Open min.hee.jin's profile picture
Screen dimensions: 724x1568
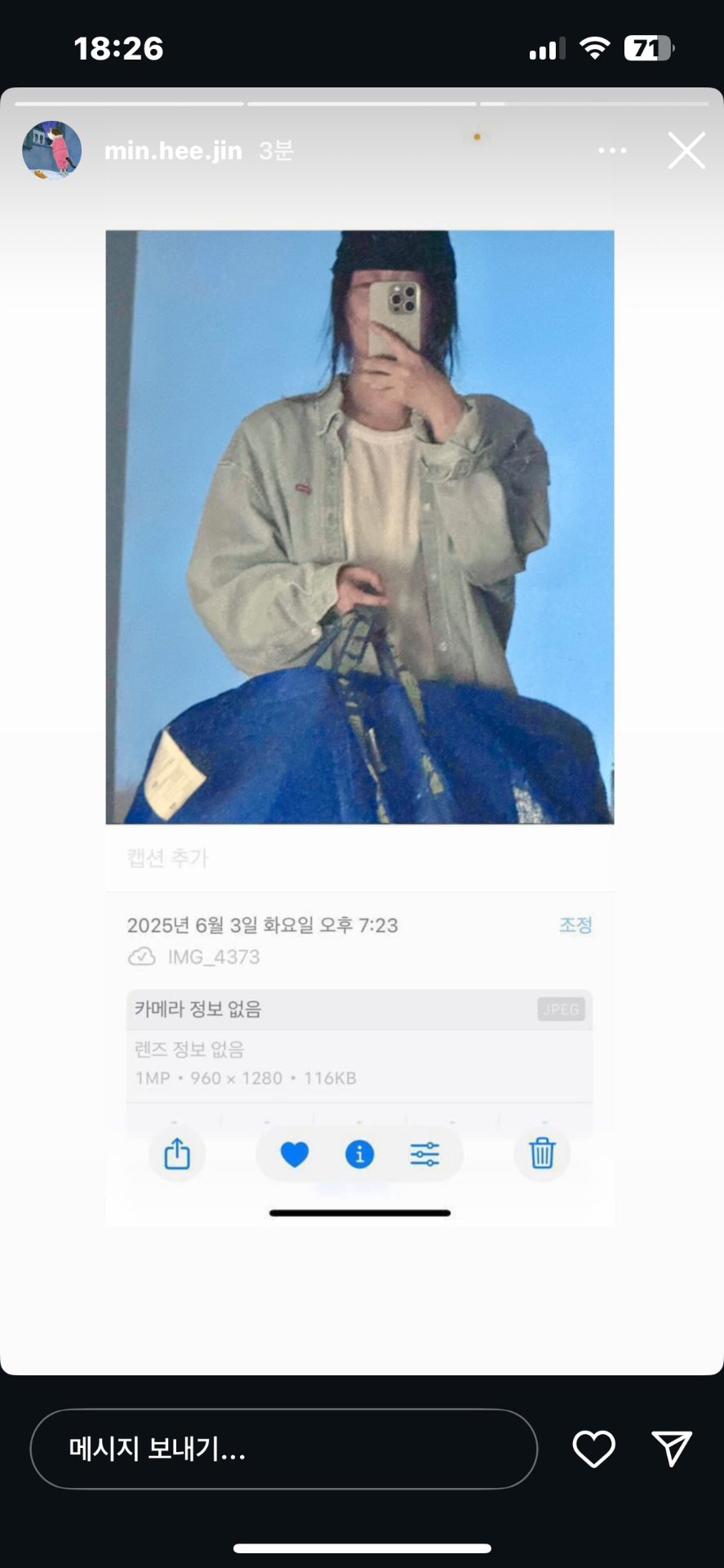pyautogui.click(x=51, y=150)
